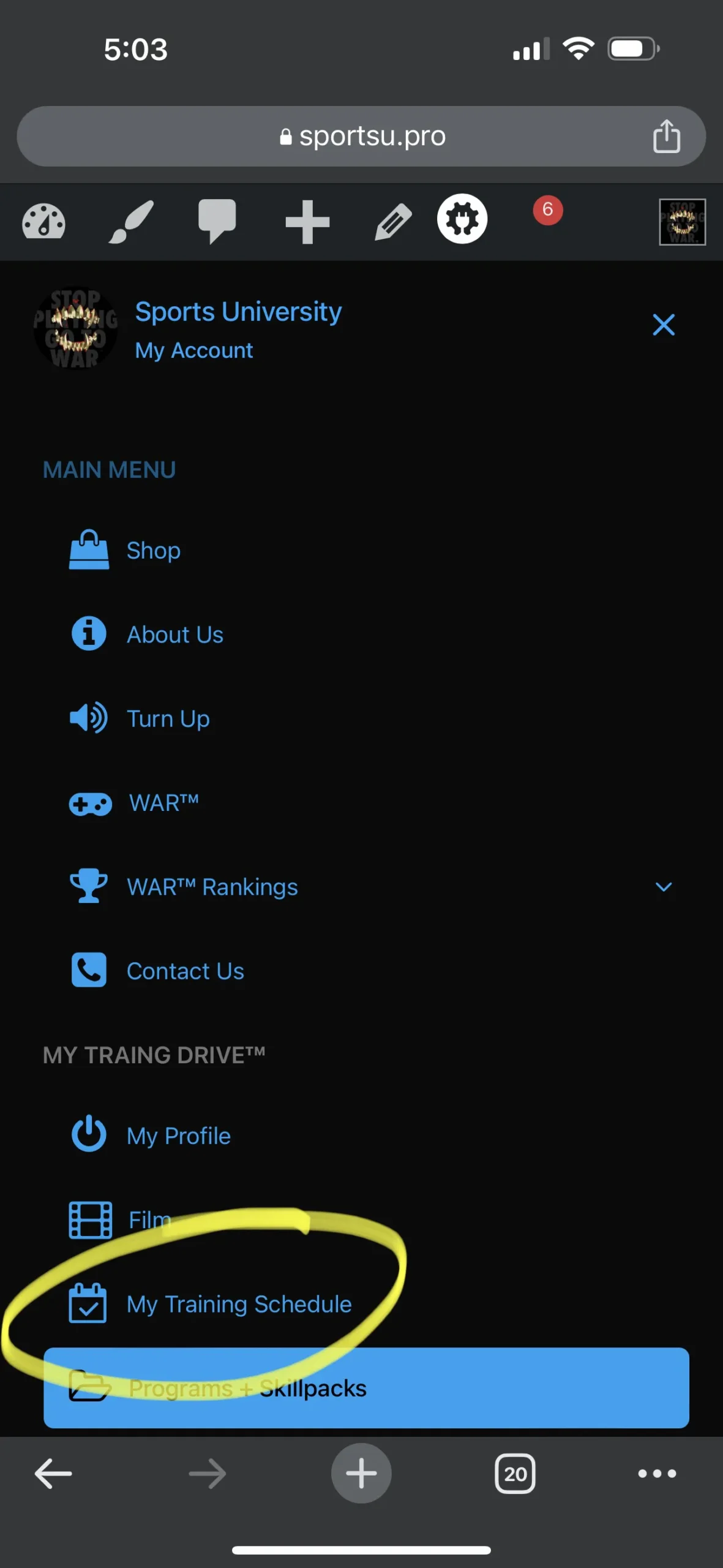This screenshot has height=1568, width=723.
Task: Open the browser tabs switcher showing 20
Action: (515, 1473)
